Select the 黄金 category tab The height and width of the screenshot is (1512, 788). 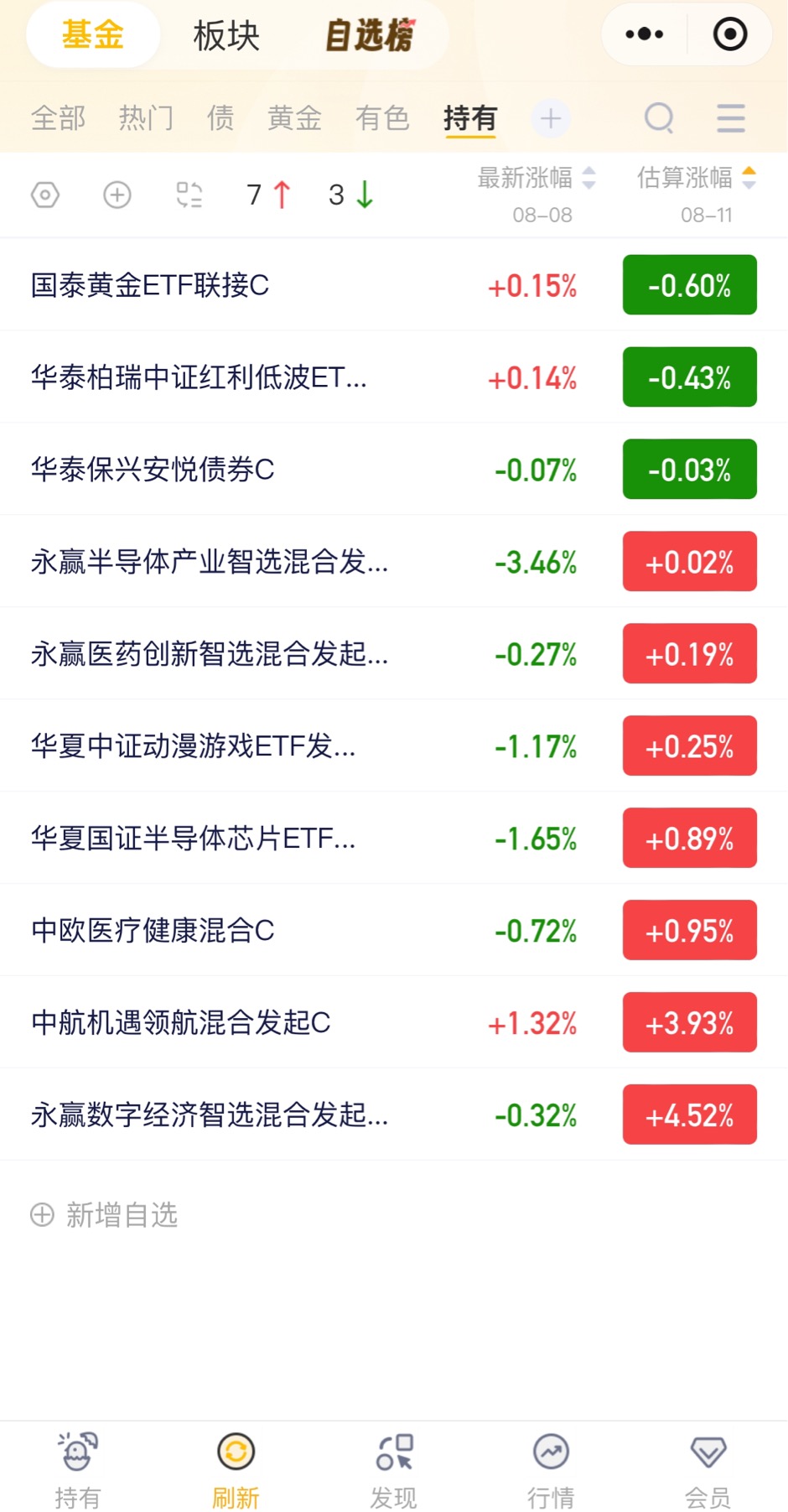(294, 118)
